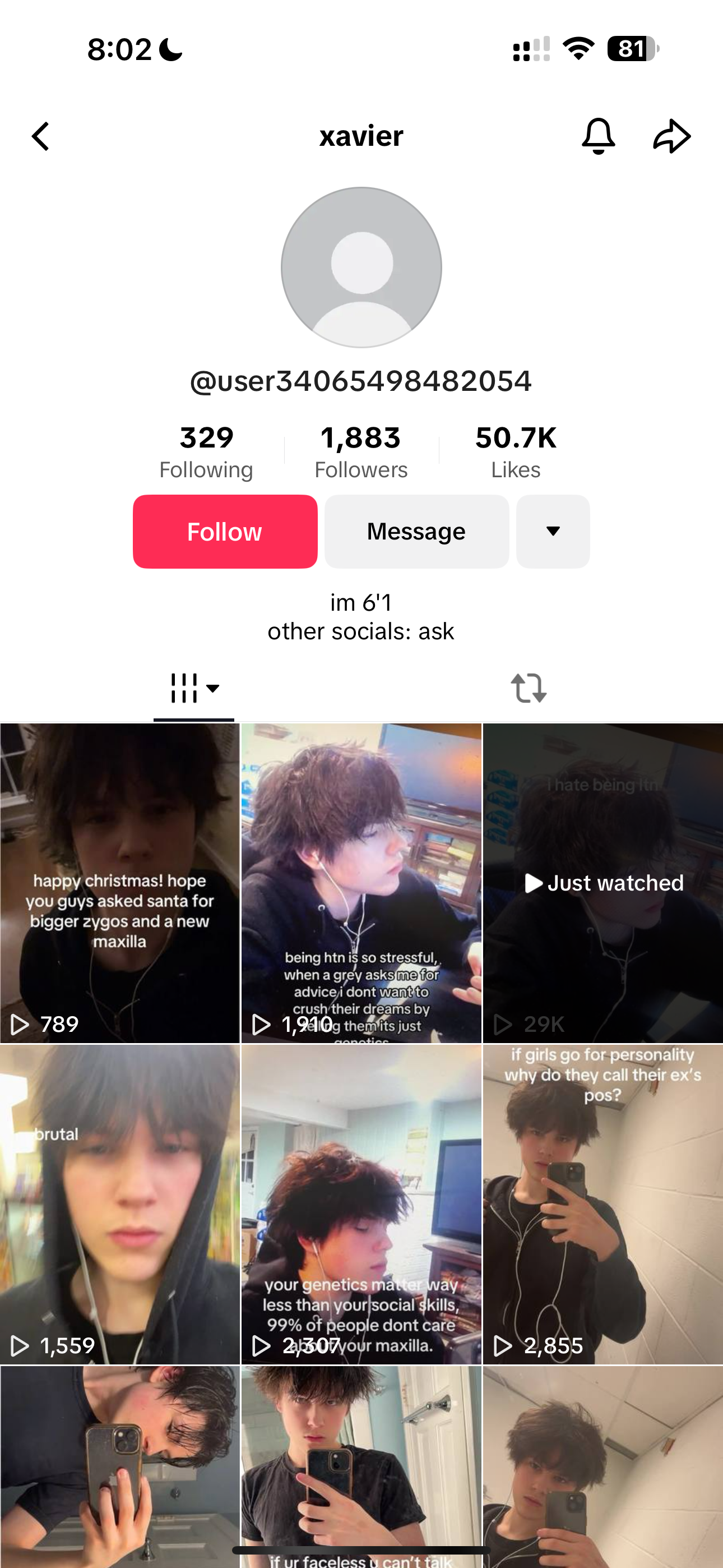Open the videos grid sort tab
Viewport: 723px width, 1568px height.
[x=194, y=689]
